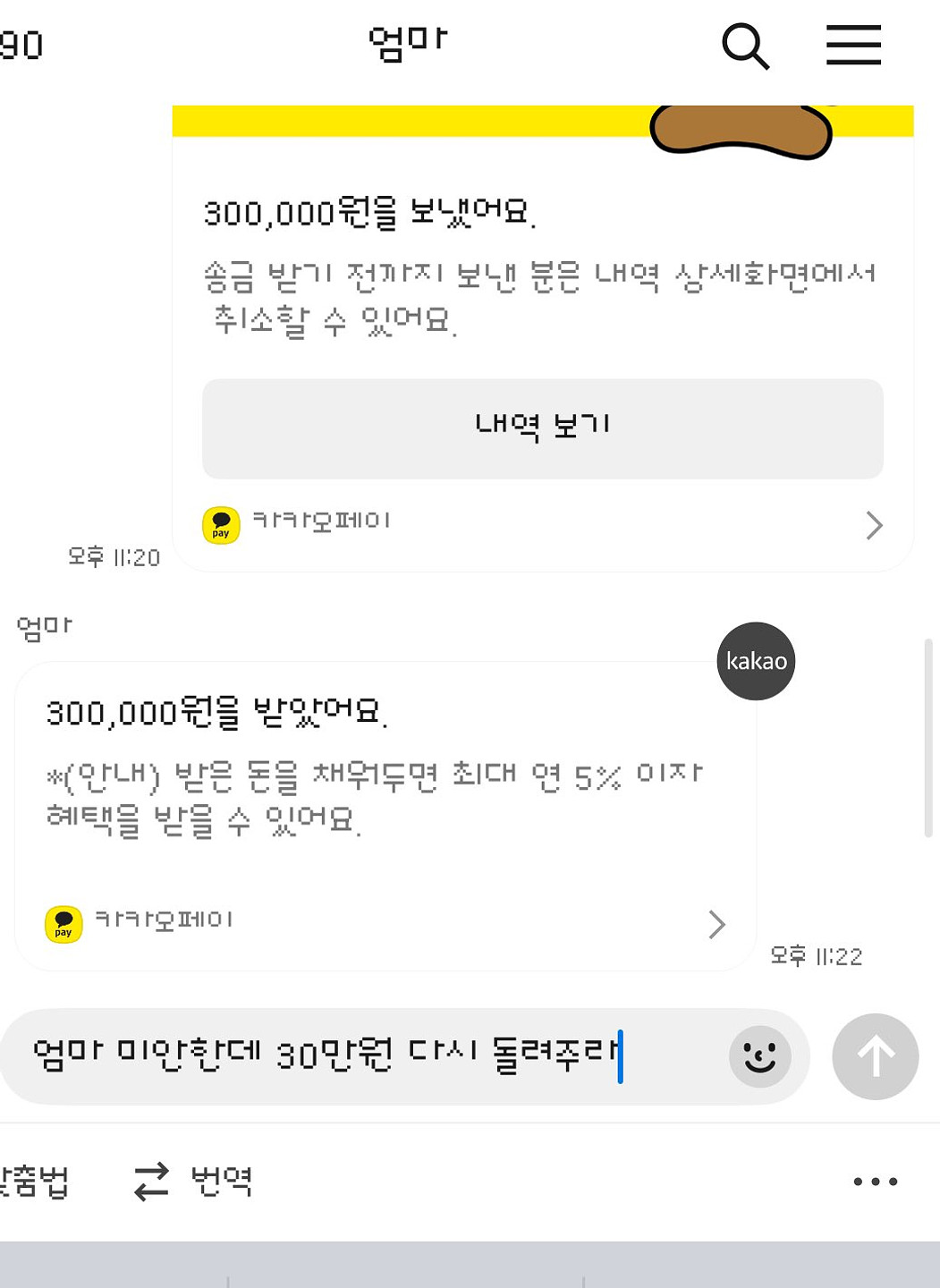Viewport: 940px width, 1288px height.
Task: Open 카카오페이 link under the received 300,000원 message
Action: tap(385, 923)
